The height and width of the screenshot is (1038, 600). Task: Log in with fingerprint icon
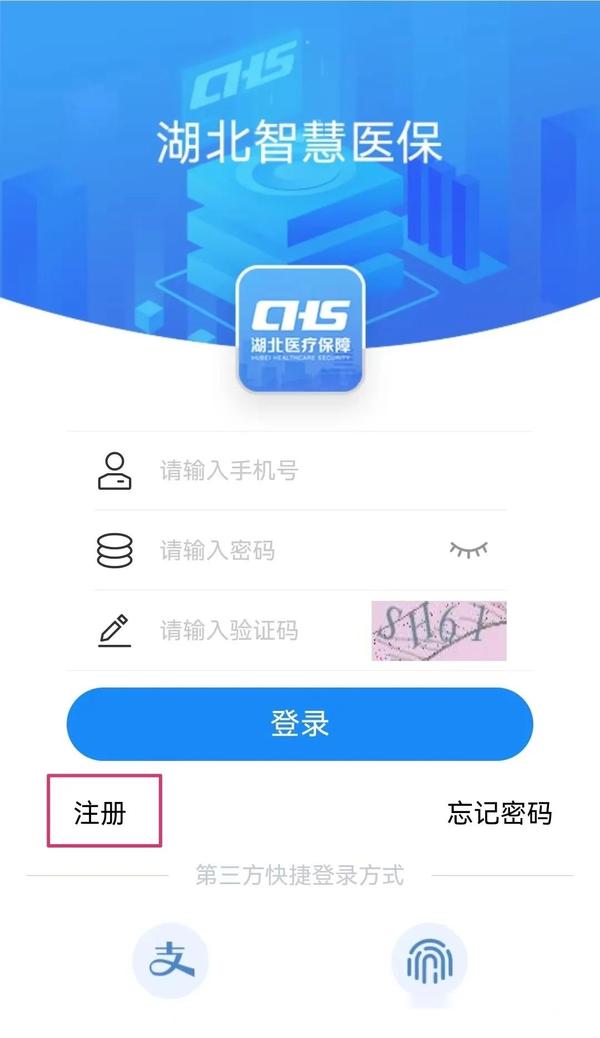coord(429,962)
